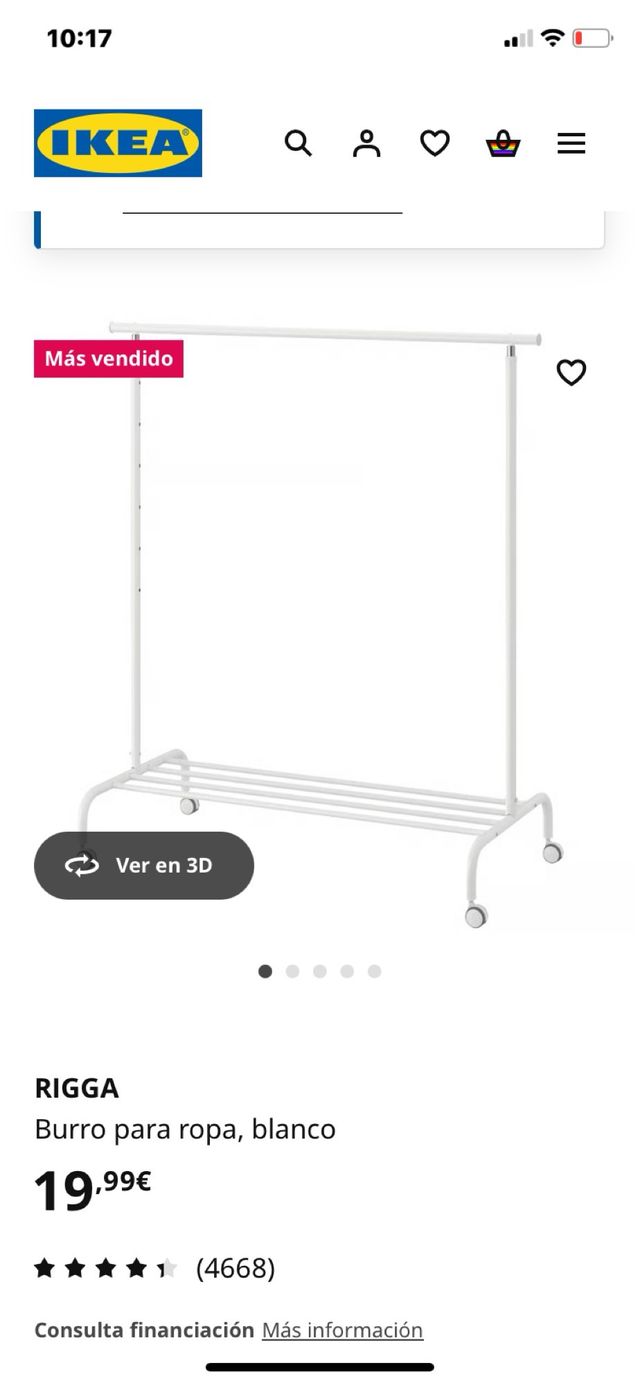Viewport: 640px width, 1385px height.
Task: Open the account profile icon
Action: point(367,143)
